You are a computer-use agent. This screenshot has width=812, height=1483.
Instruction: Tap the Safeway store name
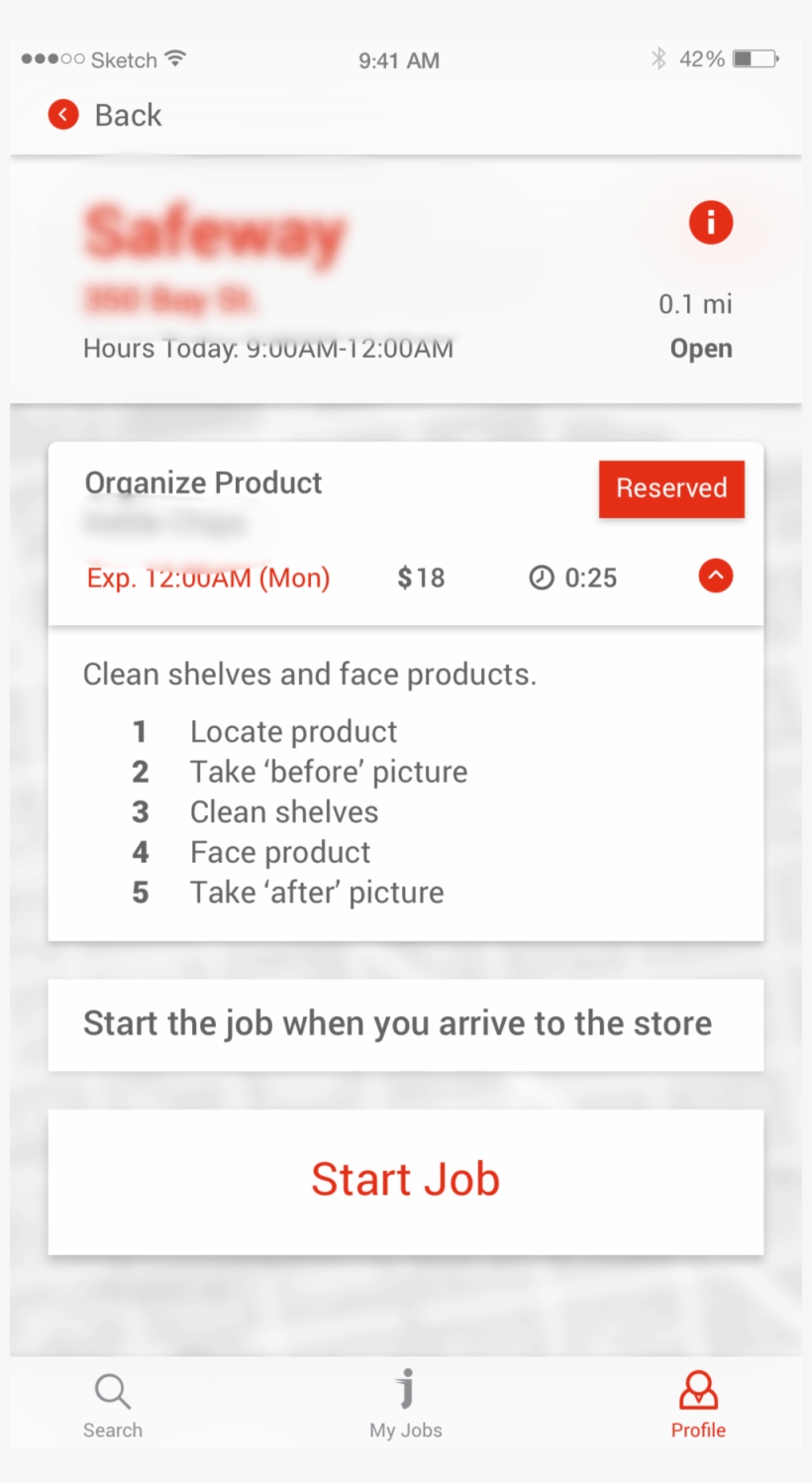point(217,232)
